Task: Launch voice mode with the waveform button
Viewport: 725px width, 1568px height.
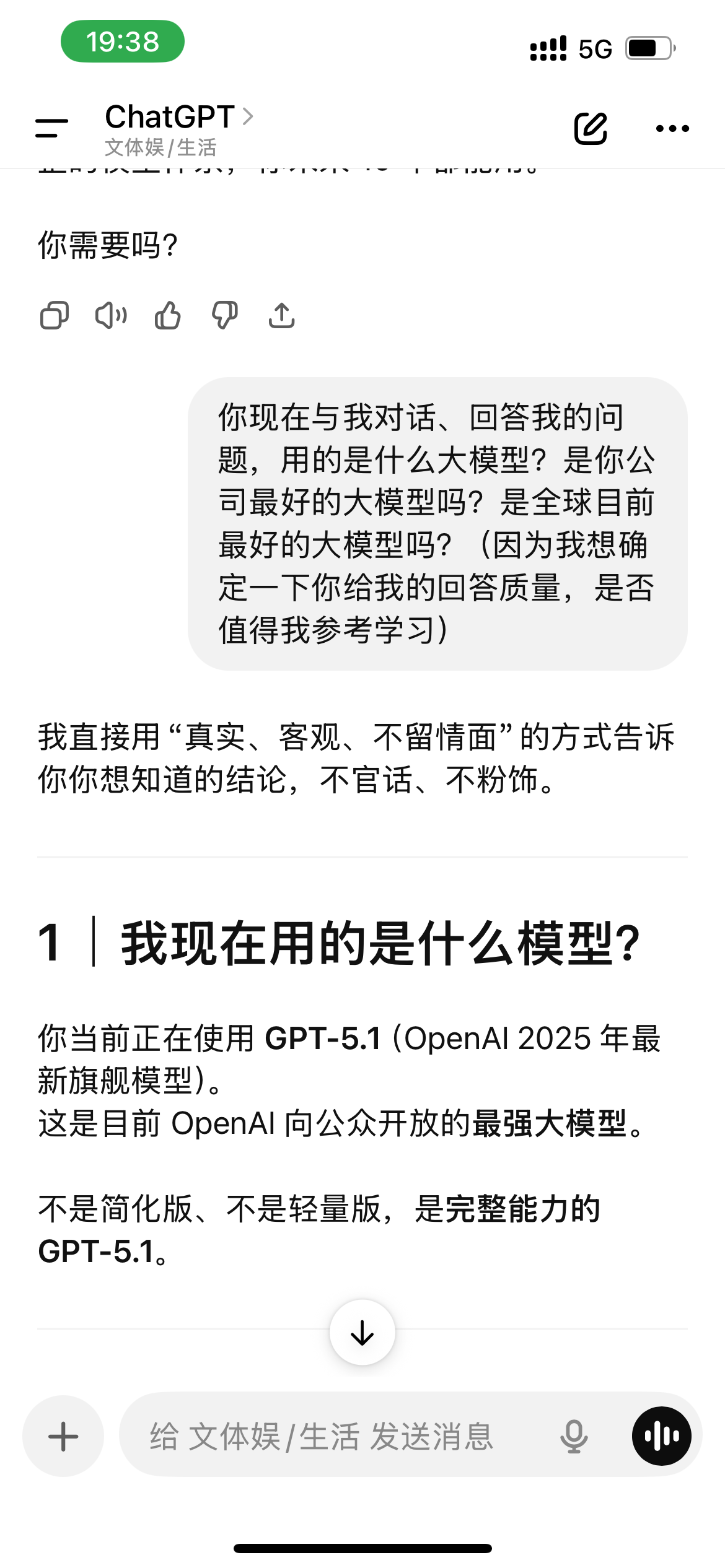Action: tap(661, 1436)
